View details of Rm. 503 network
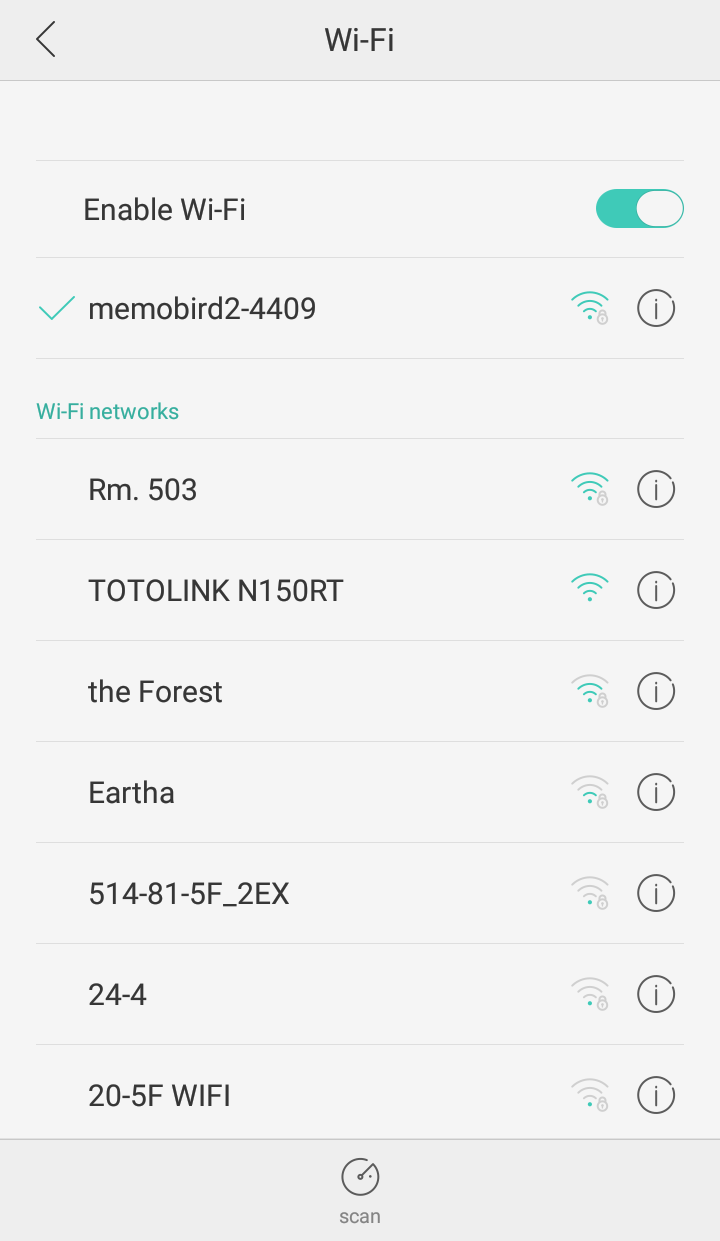The width and height of the screenshot is (720, 1241). pyautogui.click(x=656, y=490)
